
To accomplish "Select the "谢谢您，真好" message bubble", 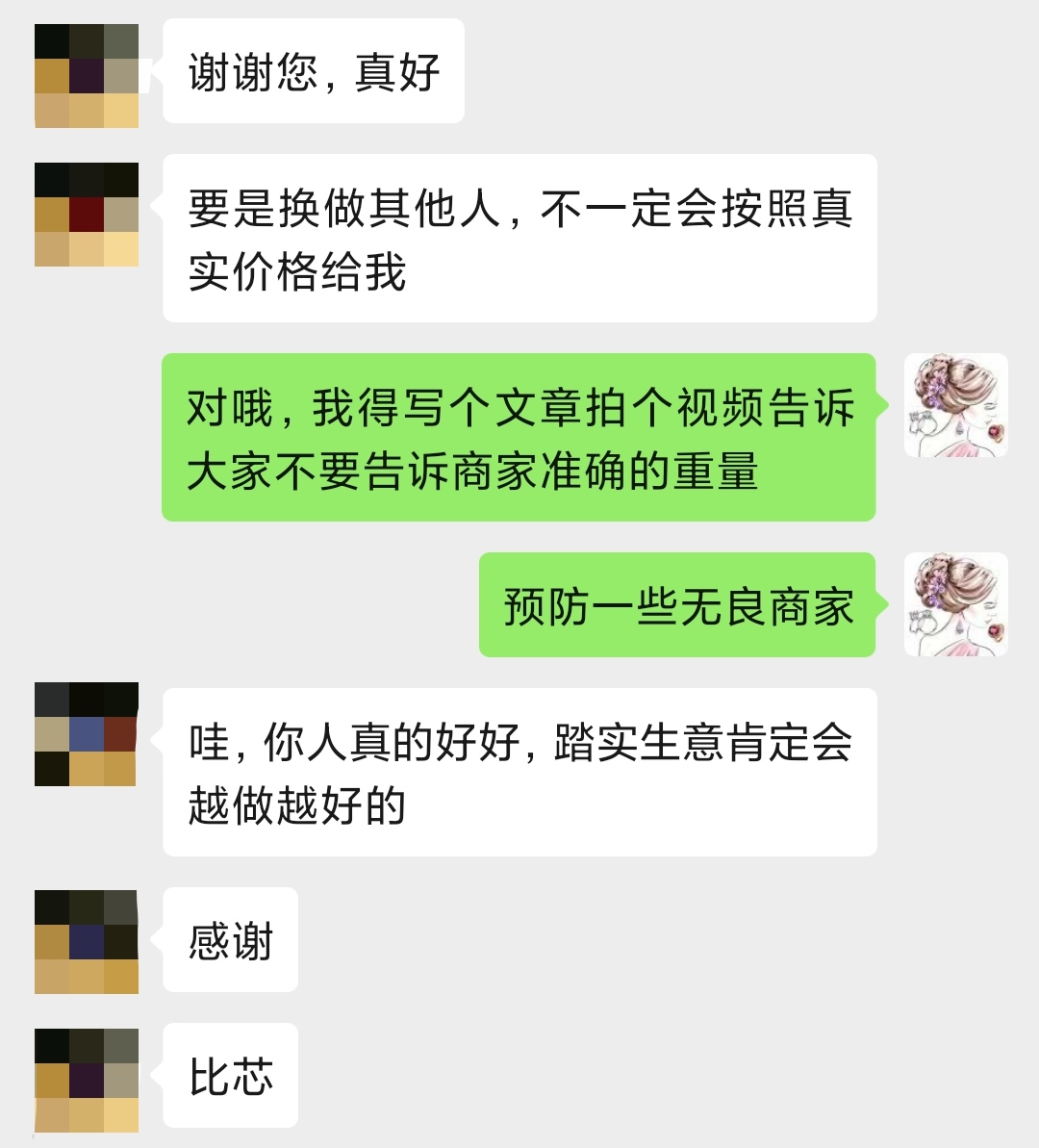I will [315, 70].
